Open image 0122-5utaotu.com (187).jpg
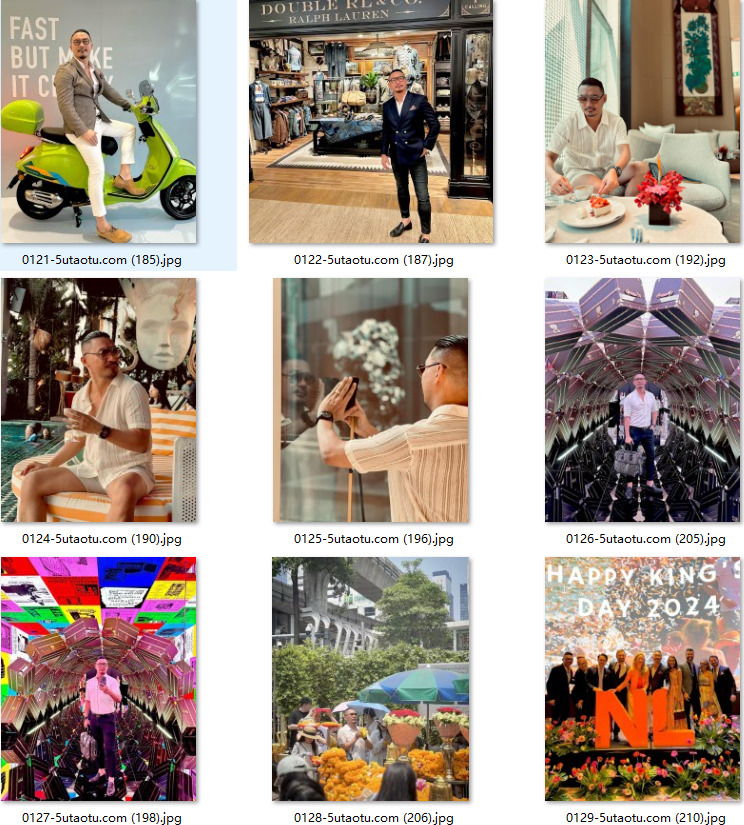The width and height of the screenshot is (744, 825). point(371,121)
